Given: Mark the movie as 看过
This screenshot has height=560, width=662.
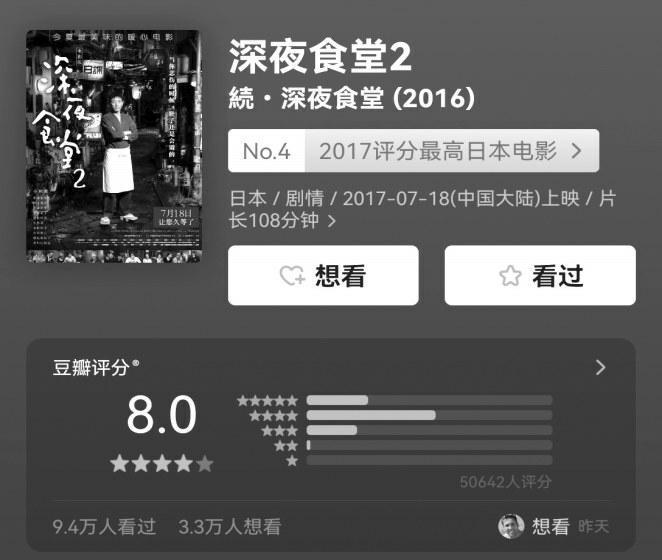Looking at the screenshot, I should [540, 276].
